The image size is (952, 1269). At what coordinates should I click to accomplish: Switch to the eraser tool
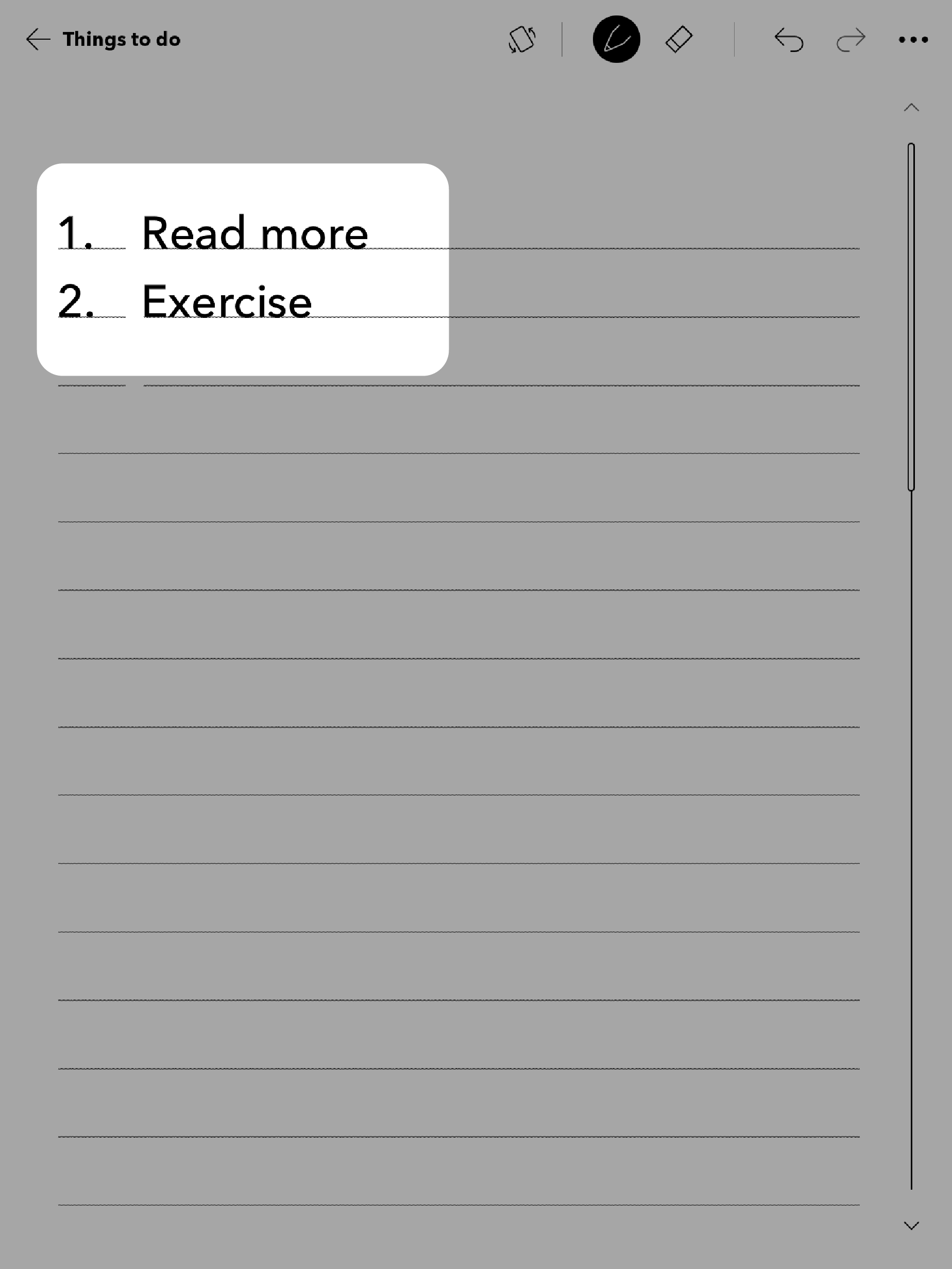[679, 40]
